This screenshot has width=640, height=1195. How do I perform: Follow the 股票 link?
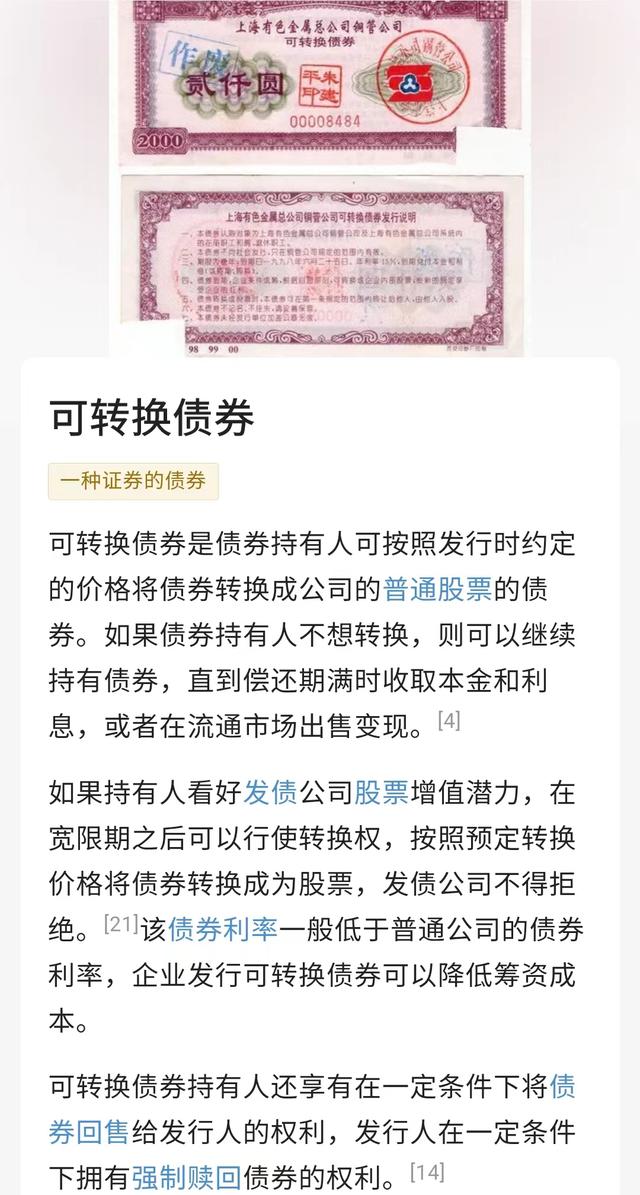(381, 793)
